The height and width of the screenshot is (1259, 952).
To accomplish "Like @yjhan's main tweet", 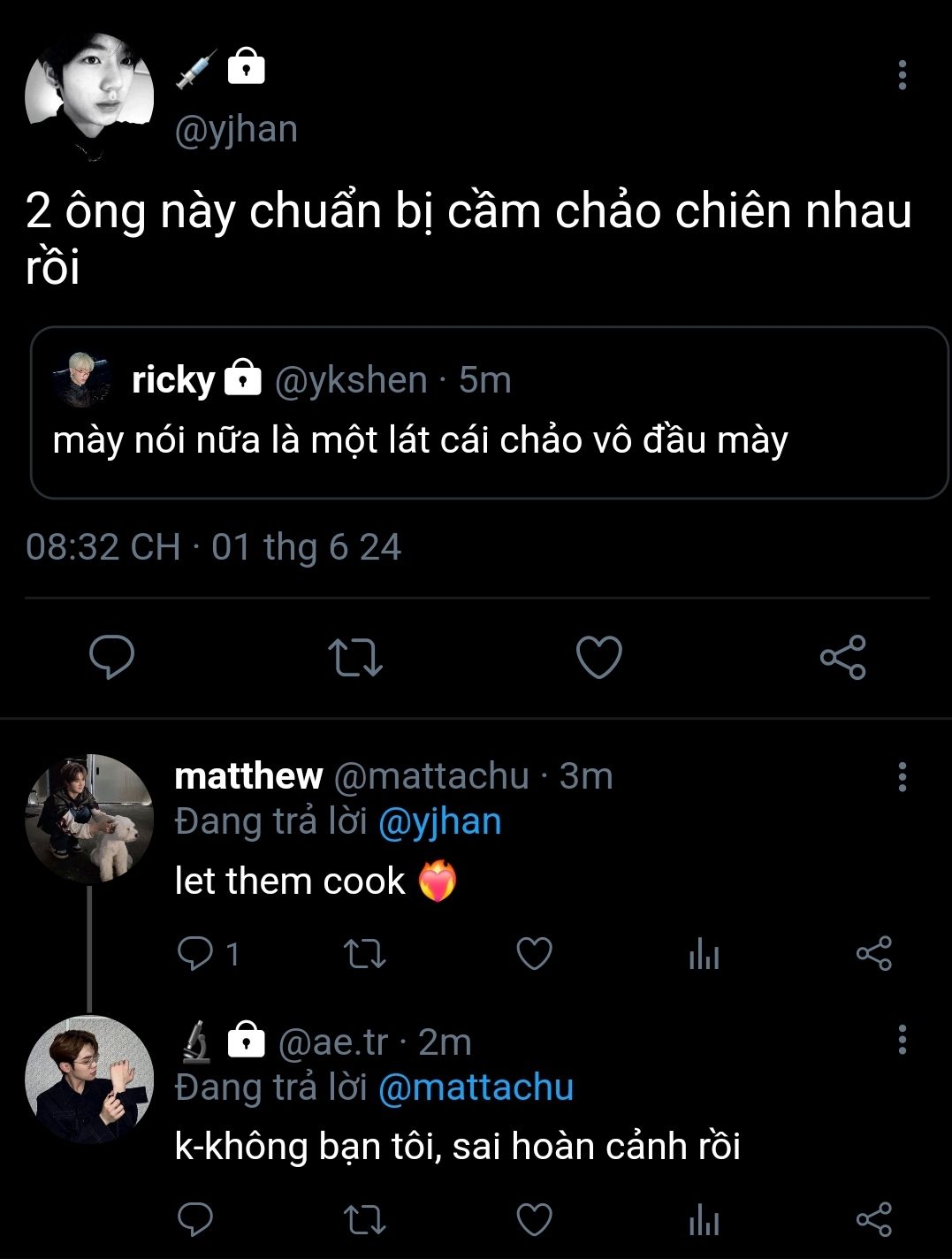I will click(x=598, y=658).
